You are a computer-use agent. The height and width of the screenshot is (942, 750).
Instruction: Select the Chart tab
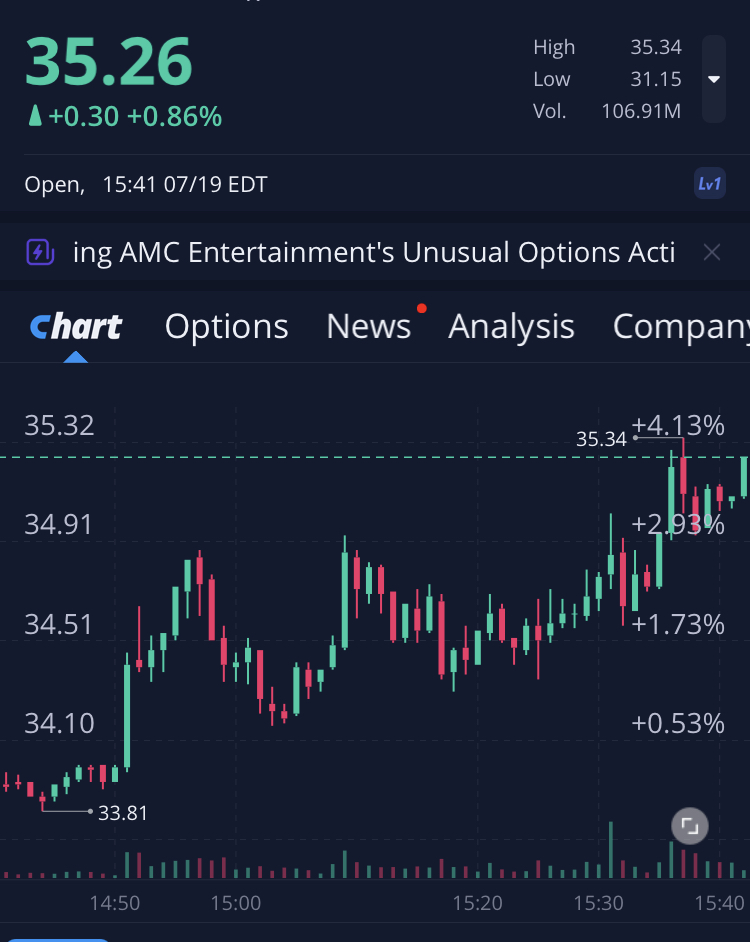[76, 327]
